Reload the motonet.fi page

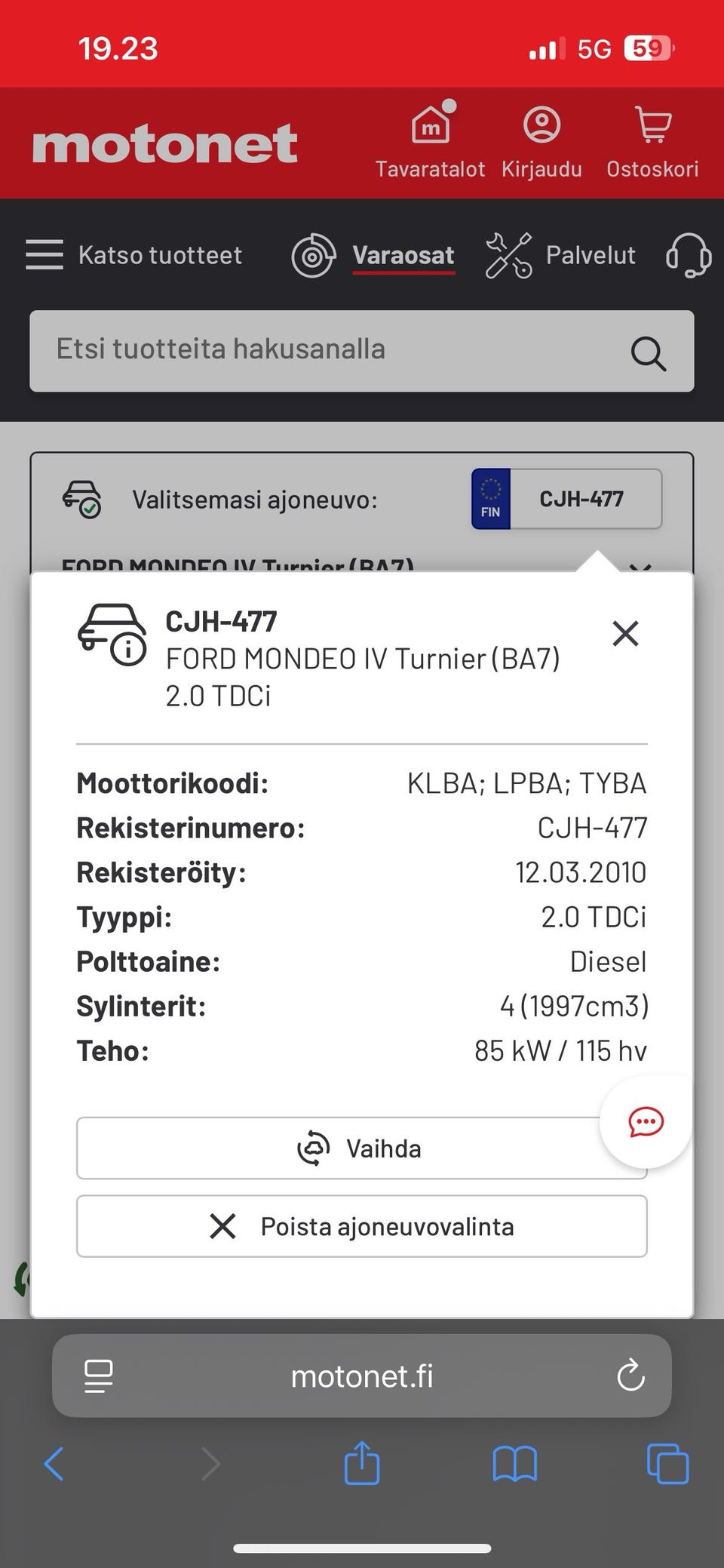coord(630,1376)
